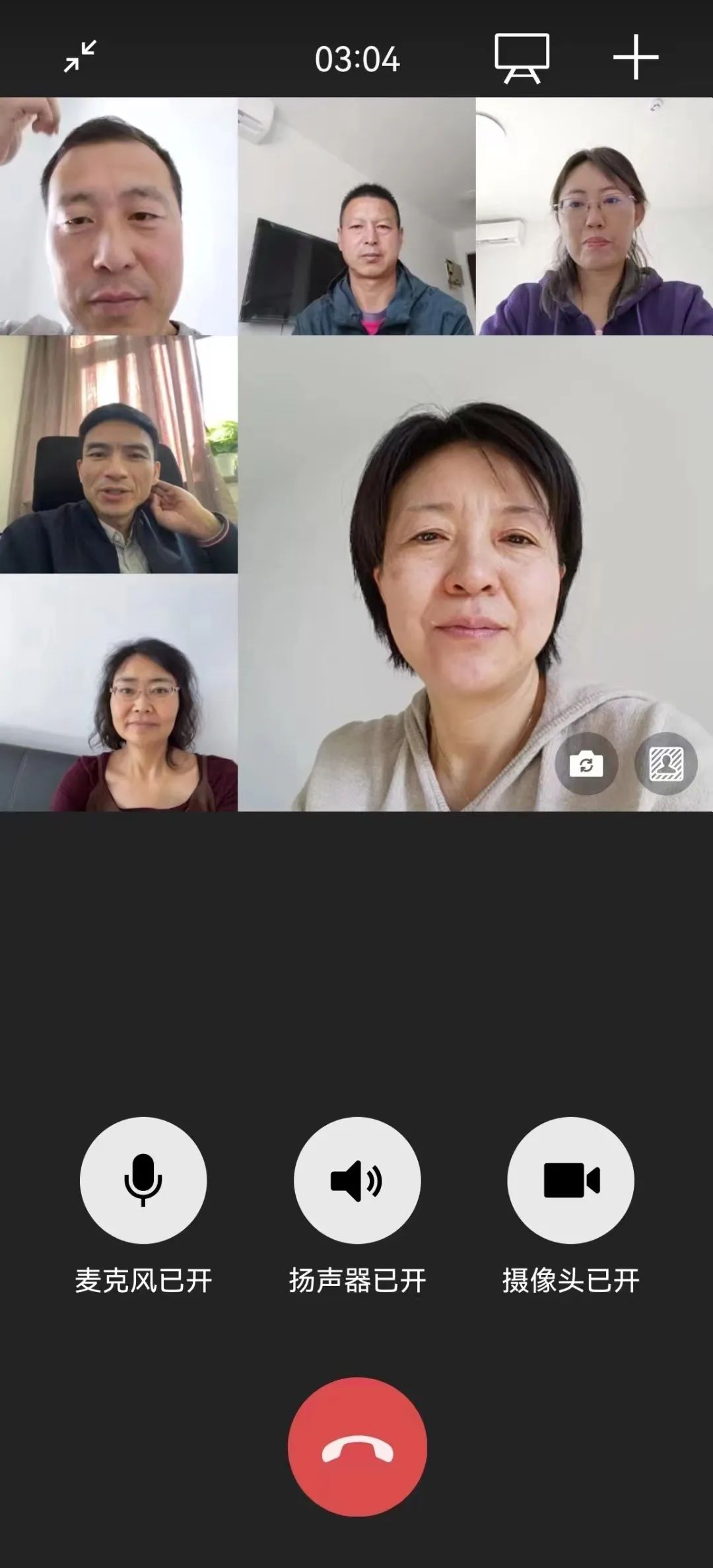The height and width of the screenshot is (1568, 713).
Task: Mute the microphone (麦克风已开)
Action: (x=143, y=1180)
